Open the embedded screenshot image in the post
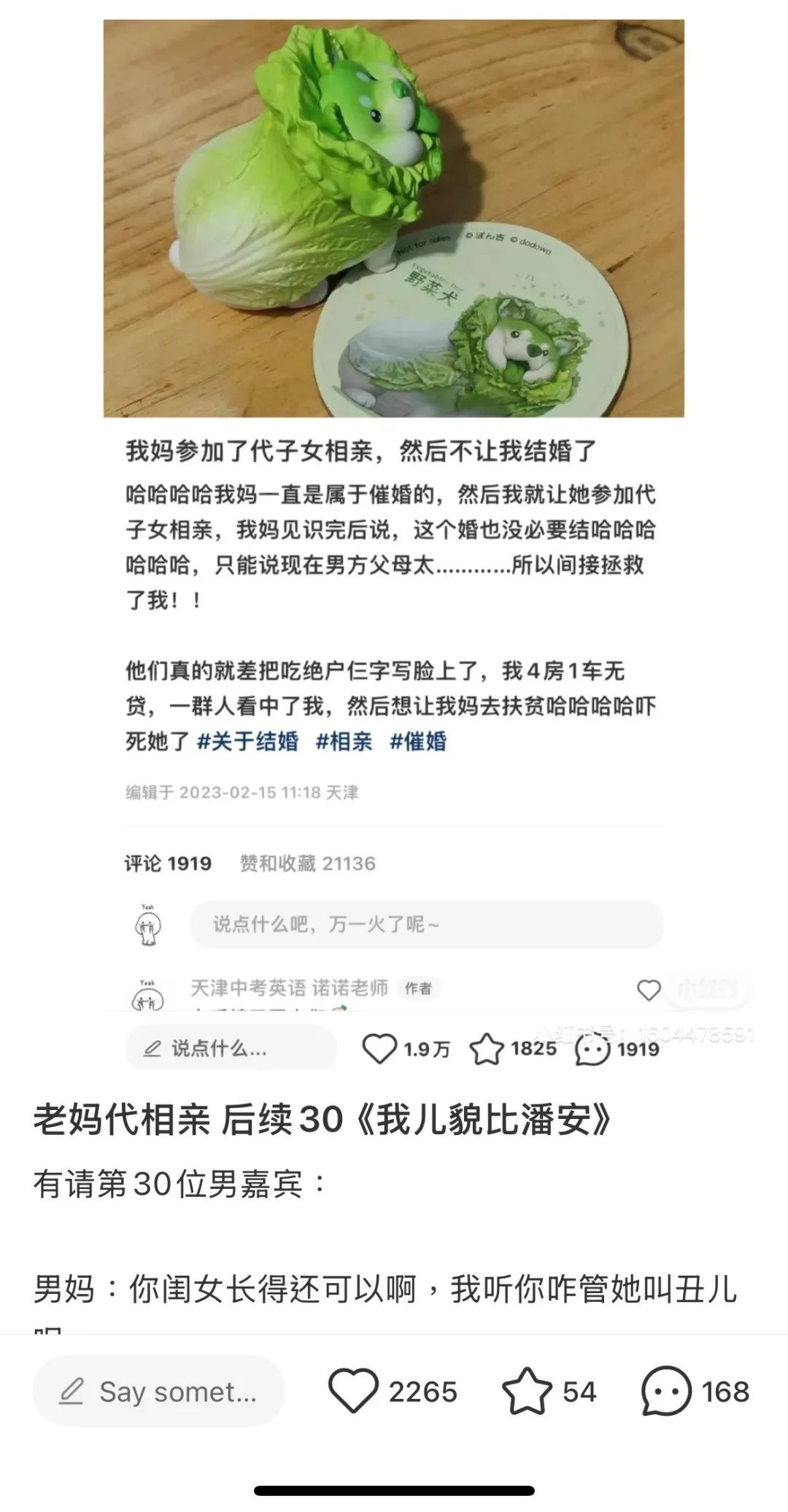Image resolution: width=788 pixels, height=1512 pixels. (x=394, y=543)
